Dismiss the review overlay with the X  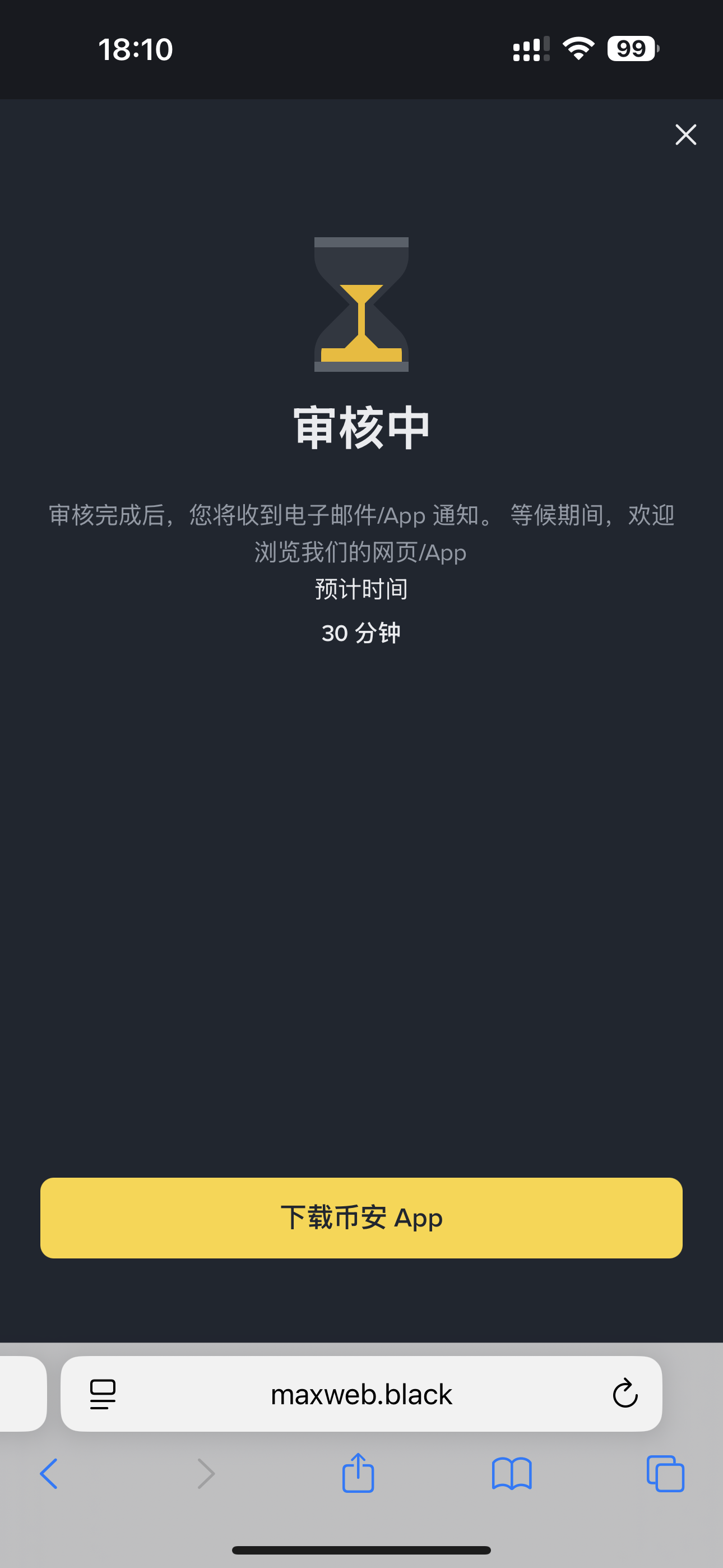click(x=686, y=135)
